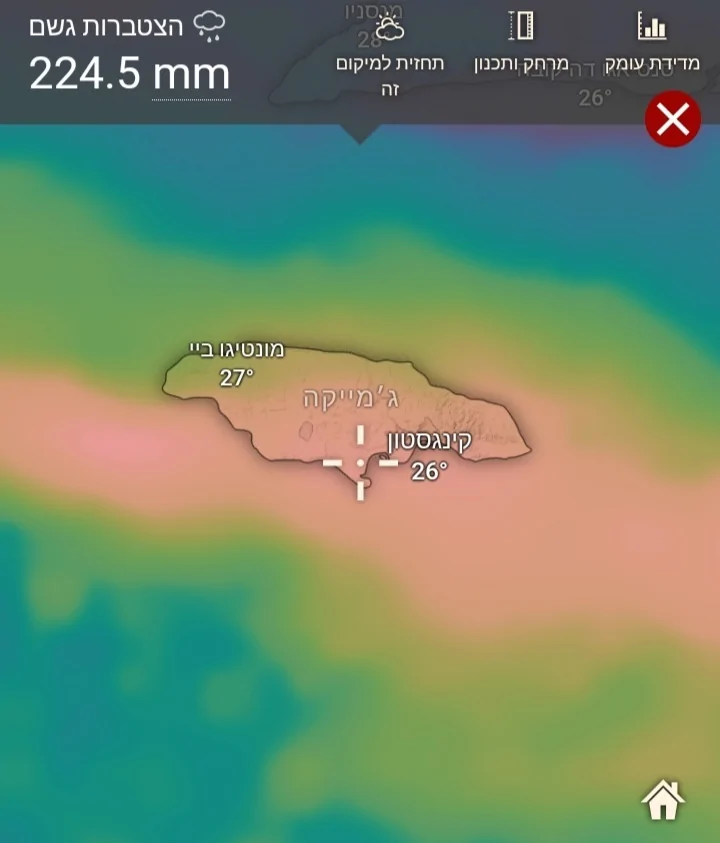
Task: Open the depth measurement tool
Action: pos(652,43)
